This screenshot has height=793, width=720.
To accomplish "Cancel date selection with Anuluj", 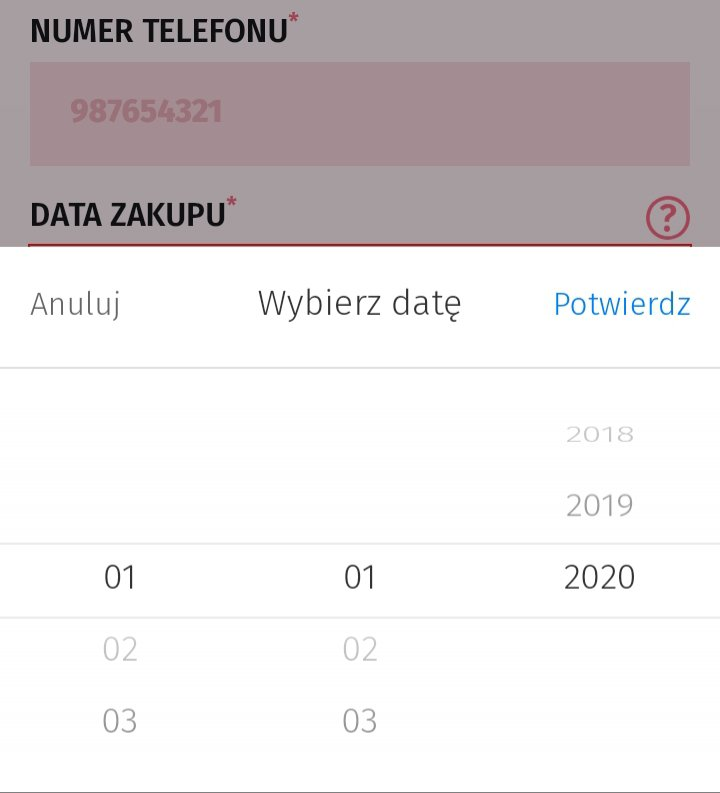I will pyautogui.click(x=75, y=304).
